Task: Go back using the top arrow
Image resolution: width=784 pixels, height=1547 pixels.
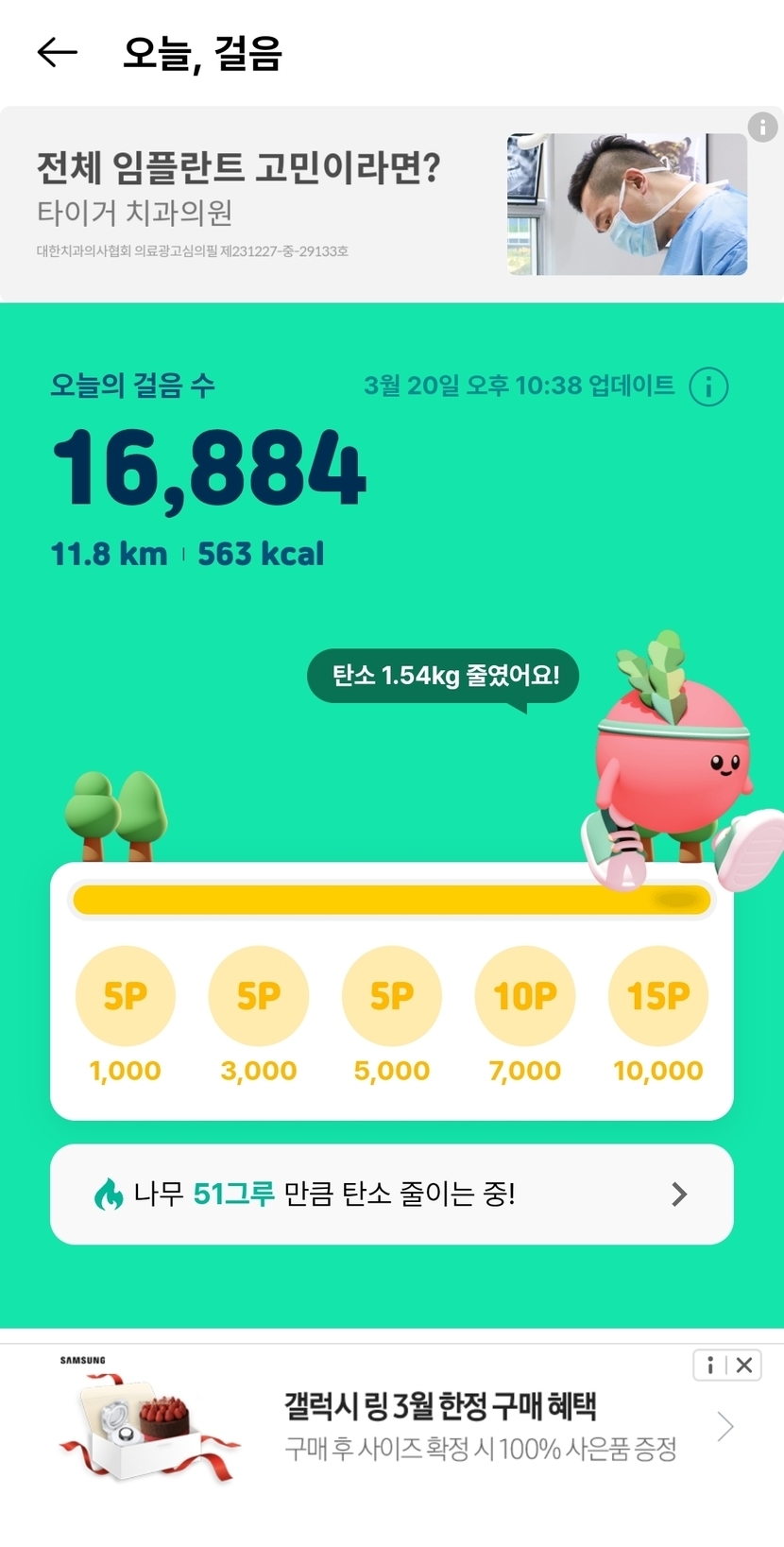Action: 57,53
